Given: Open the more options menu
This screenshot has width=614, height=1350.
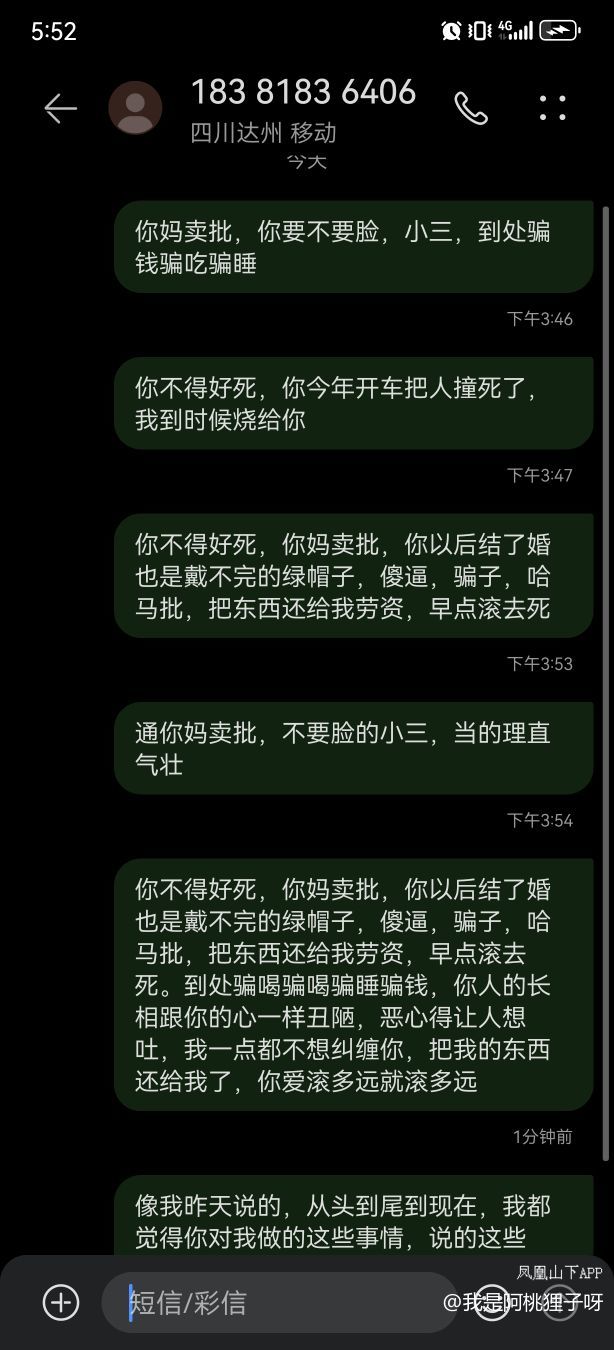Looking at the screenshot, I should coord(552,108).
